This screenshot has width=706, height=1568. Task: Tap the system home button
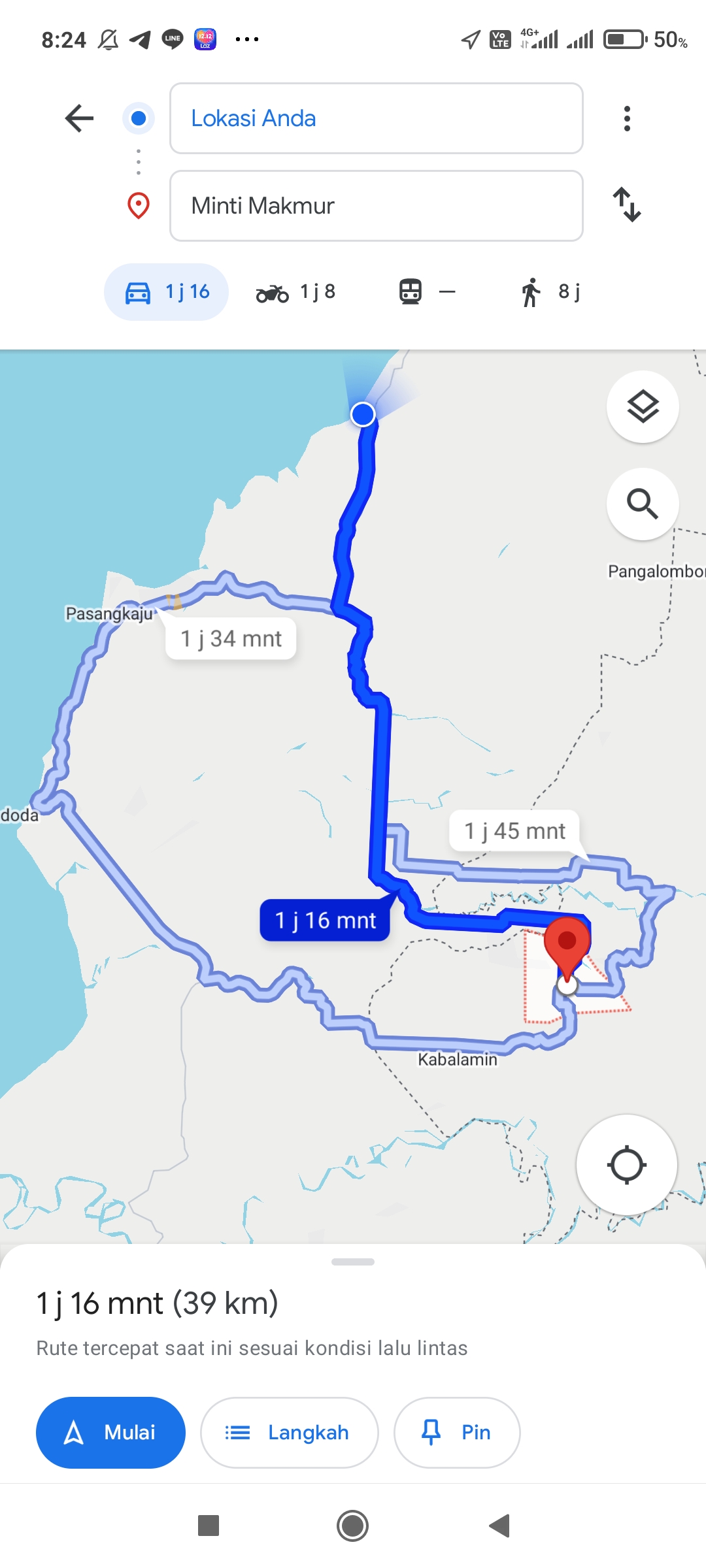tap(353, 1526)
